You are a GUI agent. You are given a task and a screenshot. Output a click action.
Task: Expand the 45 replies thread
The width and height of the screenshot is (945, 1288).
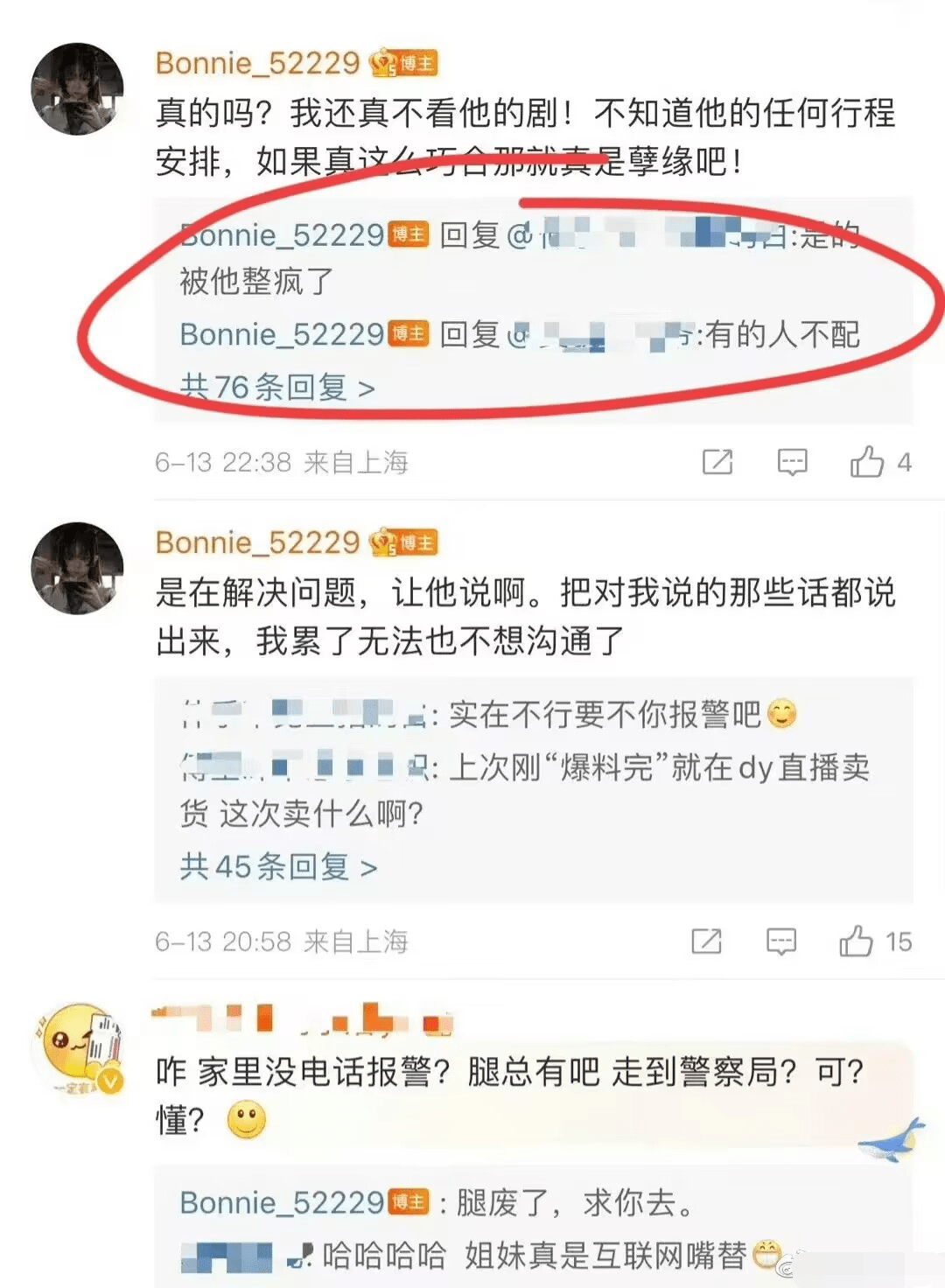[x=277, y=866]
